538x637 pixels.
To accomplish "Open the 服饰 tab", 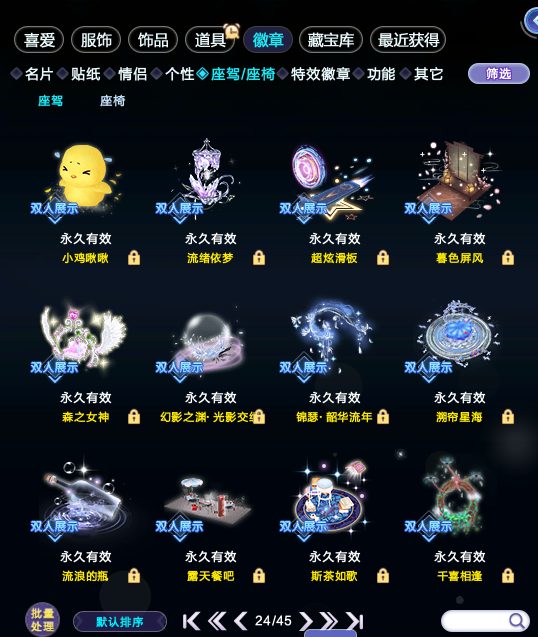I will click(x=96, y=40).
